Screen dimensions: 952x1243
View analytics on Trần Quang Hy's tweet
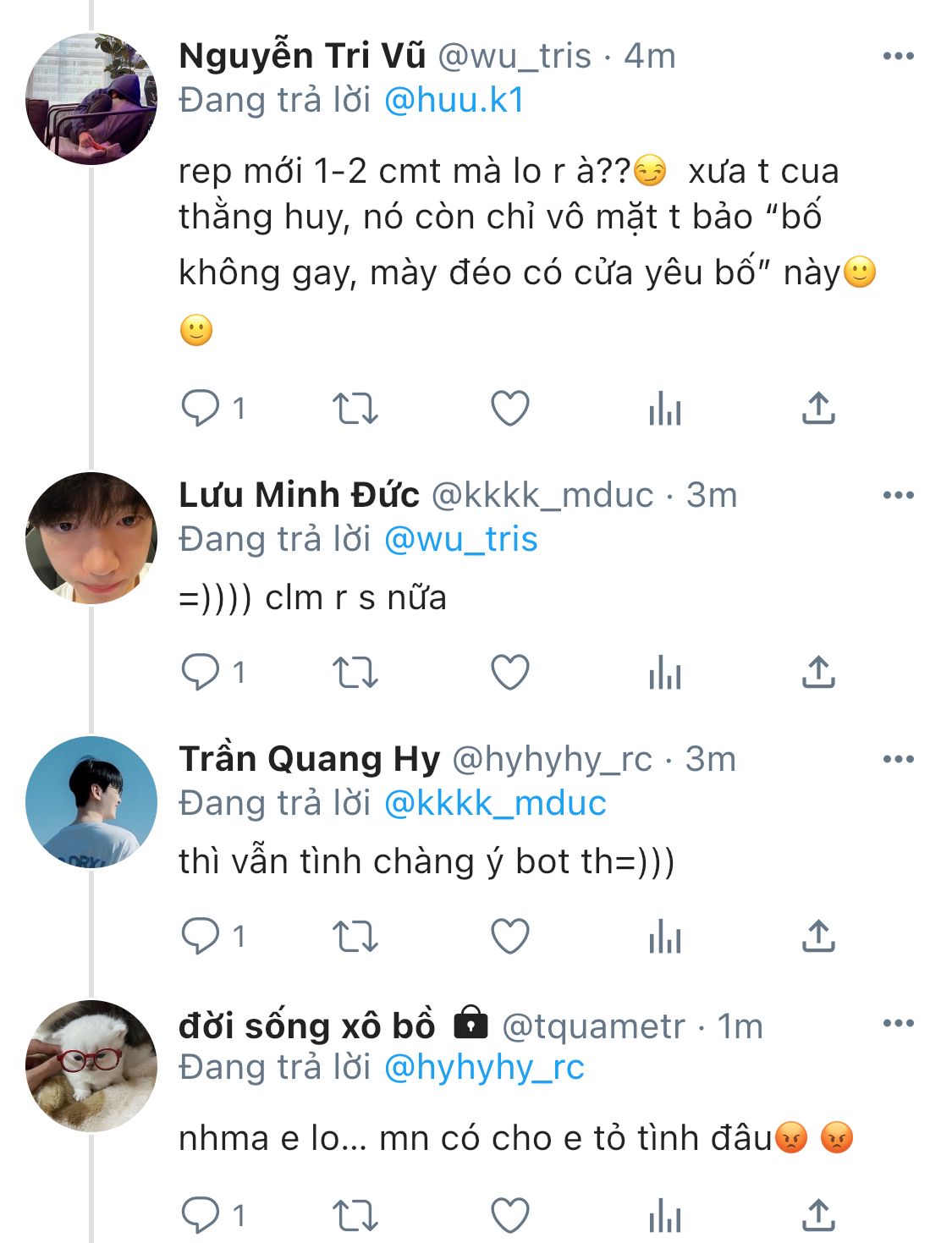click(x=665, y=937)
